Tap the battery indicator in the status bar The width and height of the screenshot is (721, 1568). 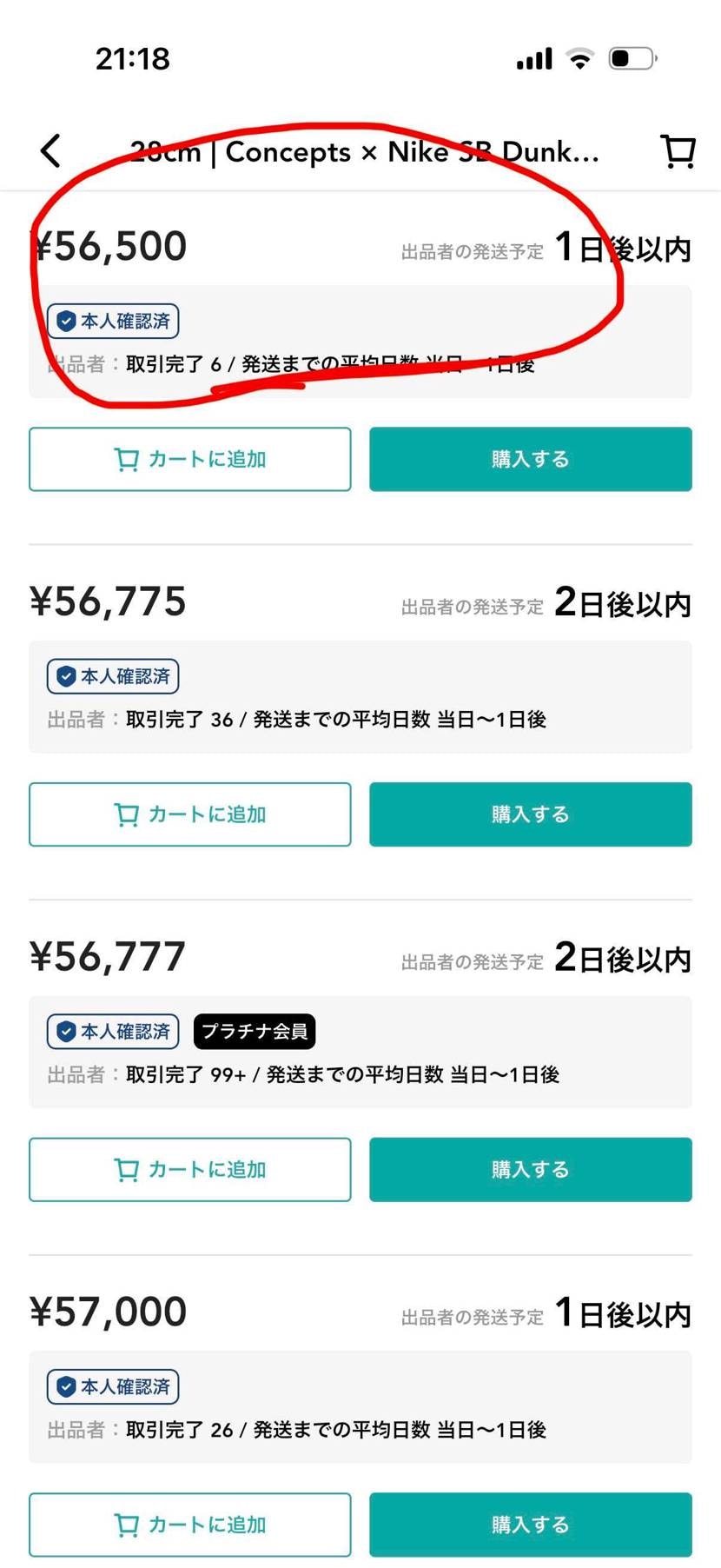pos(633,57)
